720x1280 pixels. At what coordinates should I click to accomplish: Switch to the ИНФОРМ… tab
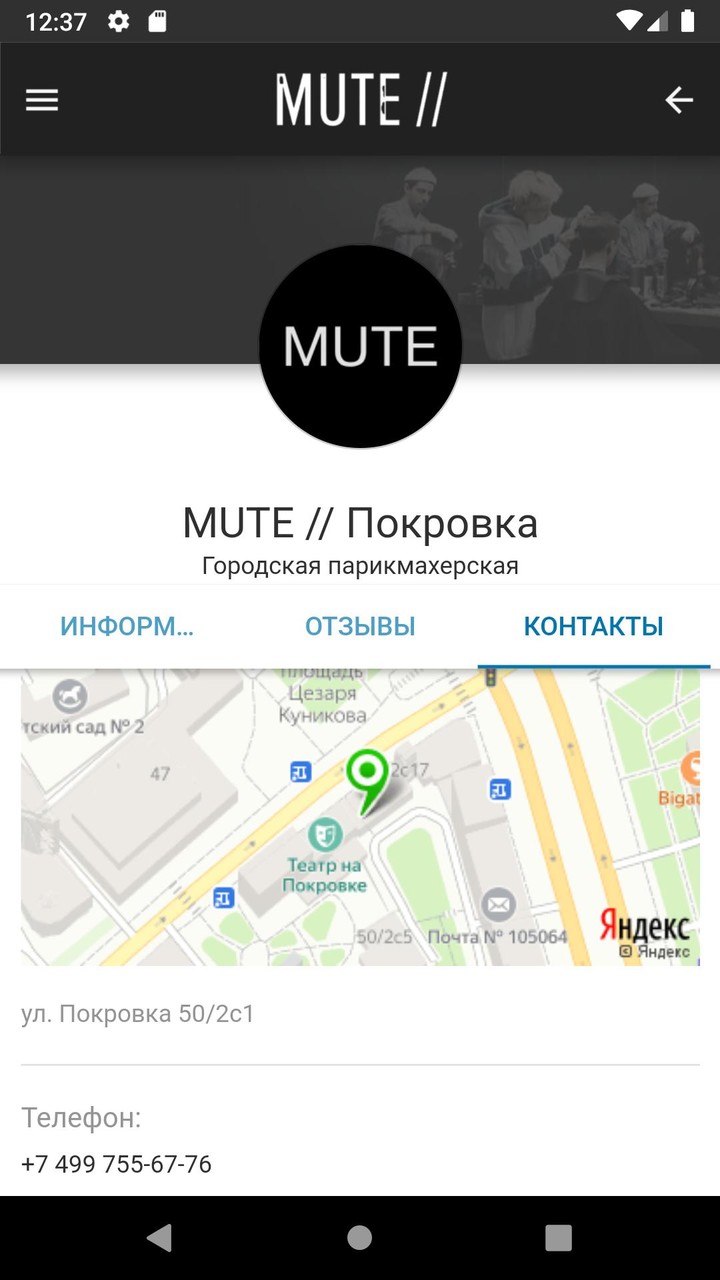(x=127, y=627)
